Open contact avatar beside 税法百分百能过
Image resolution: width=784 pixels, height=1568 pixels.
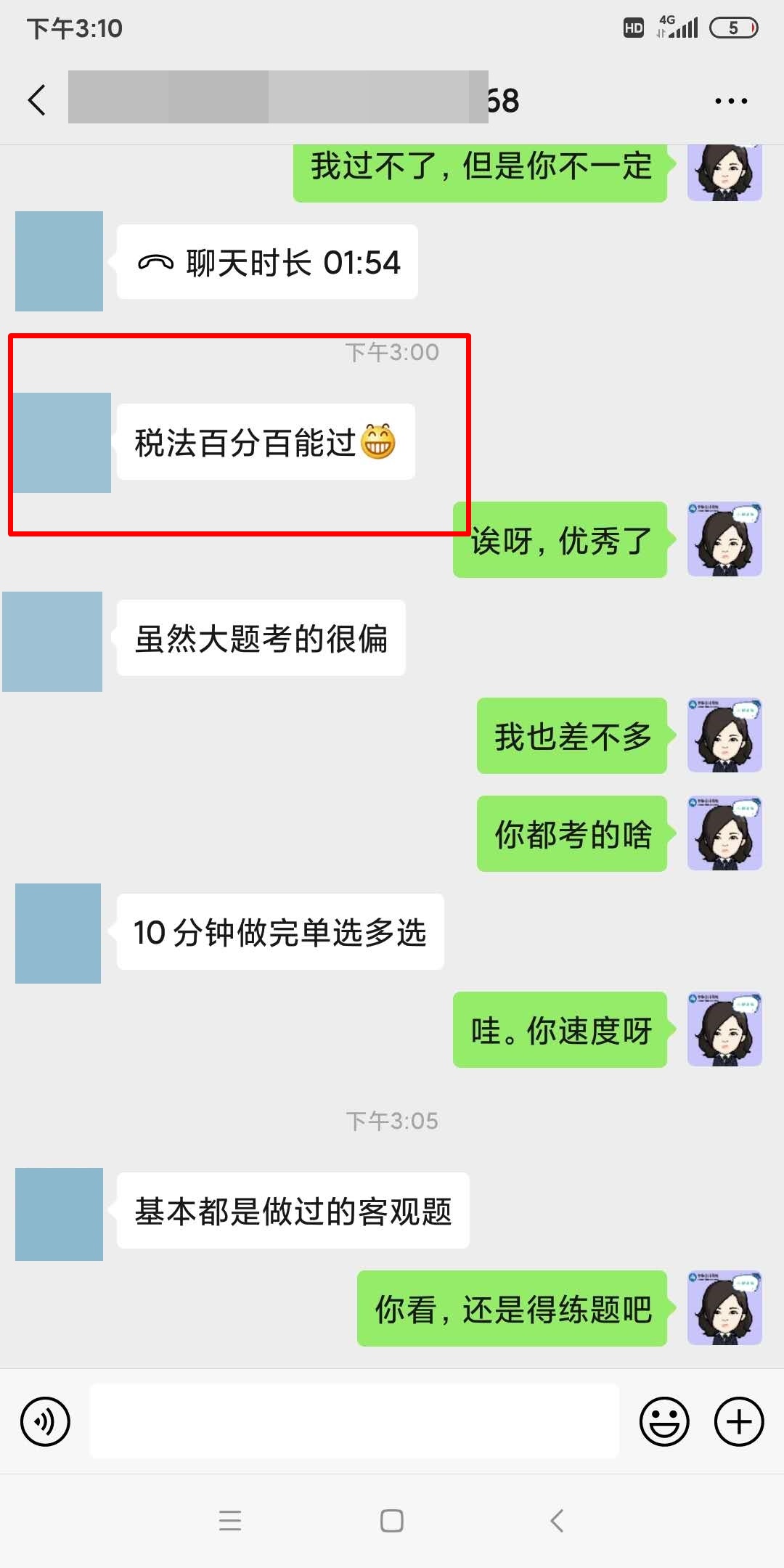coord(62,442)
